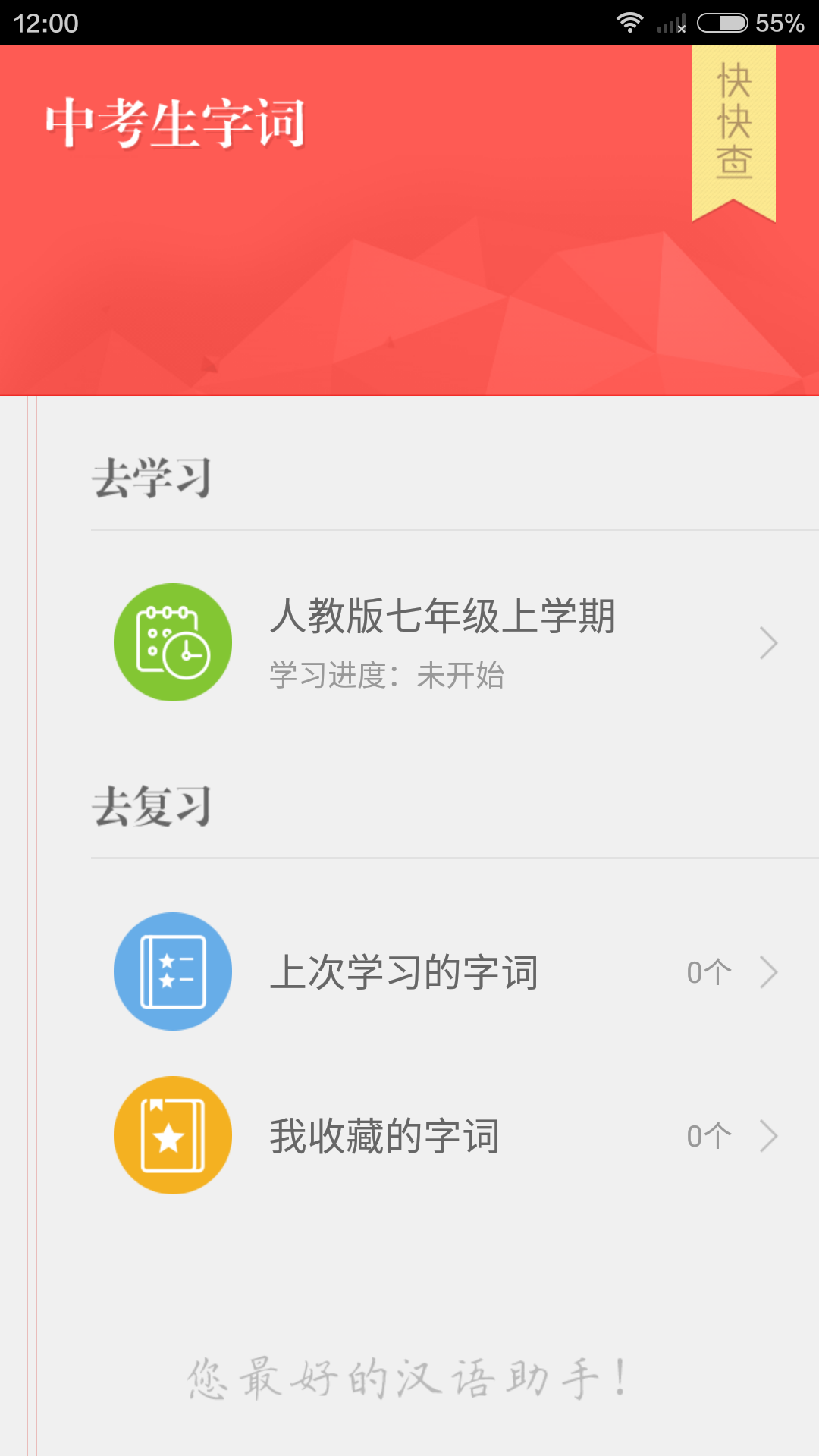Viewport: 819px width, 1456px height.
Task: Open the yellow starred favorites book icon
Action: 172,1135
